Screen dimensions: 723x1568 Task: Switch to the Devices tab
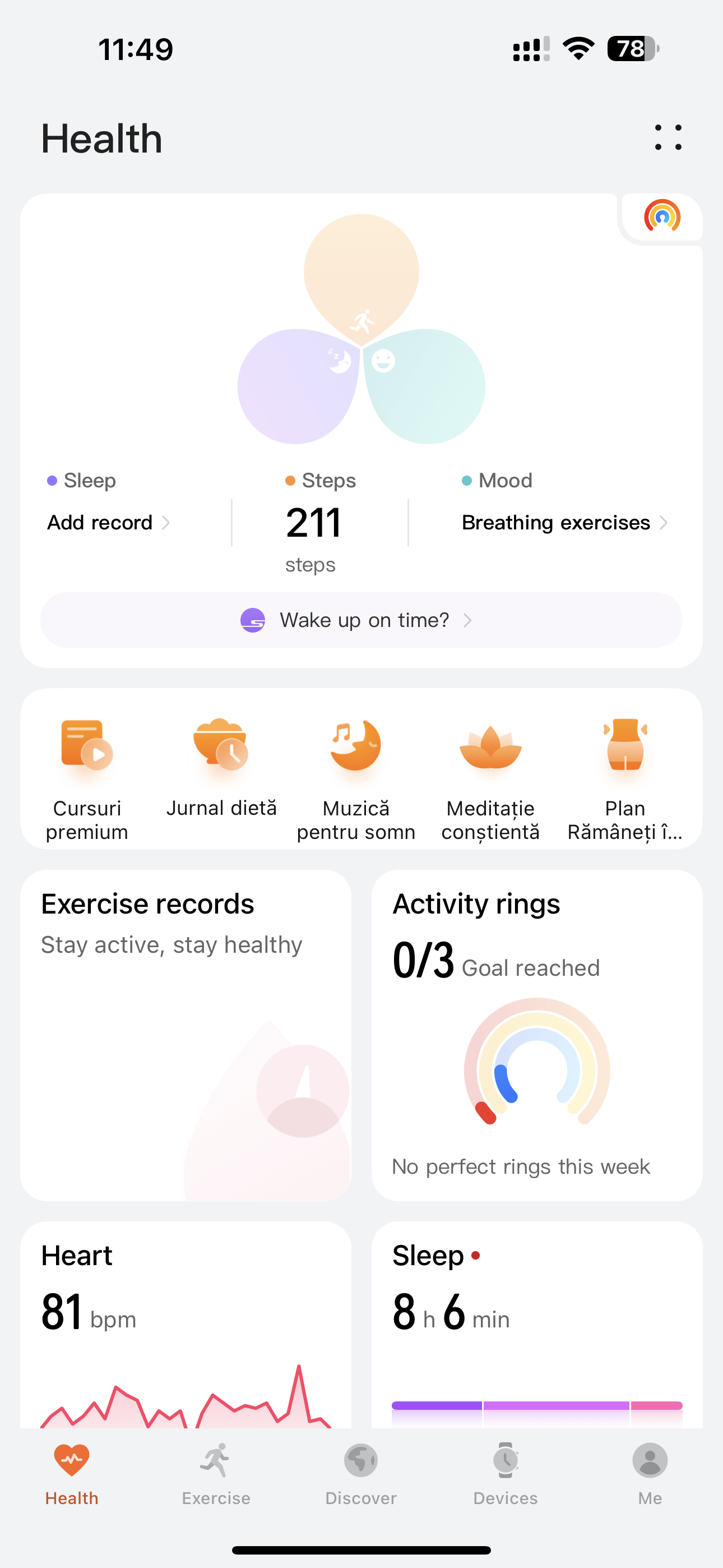click(506, 1474)
